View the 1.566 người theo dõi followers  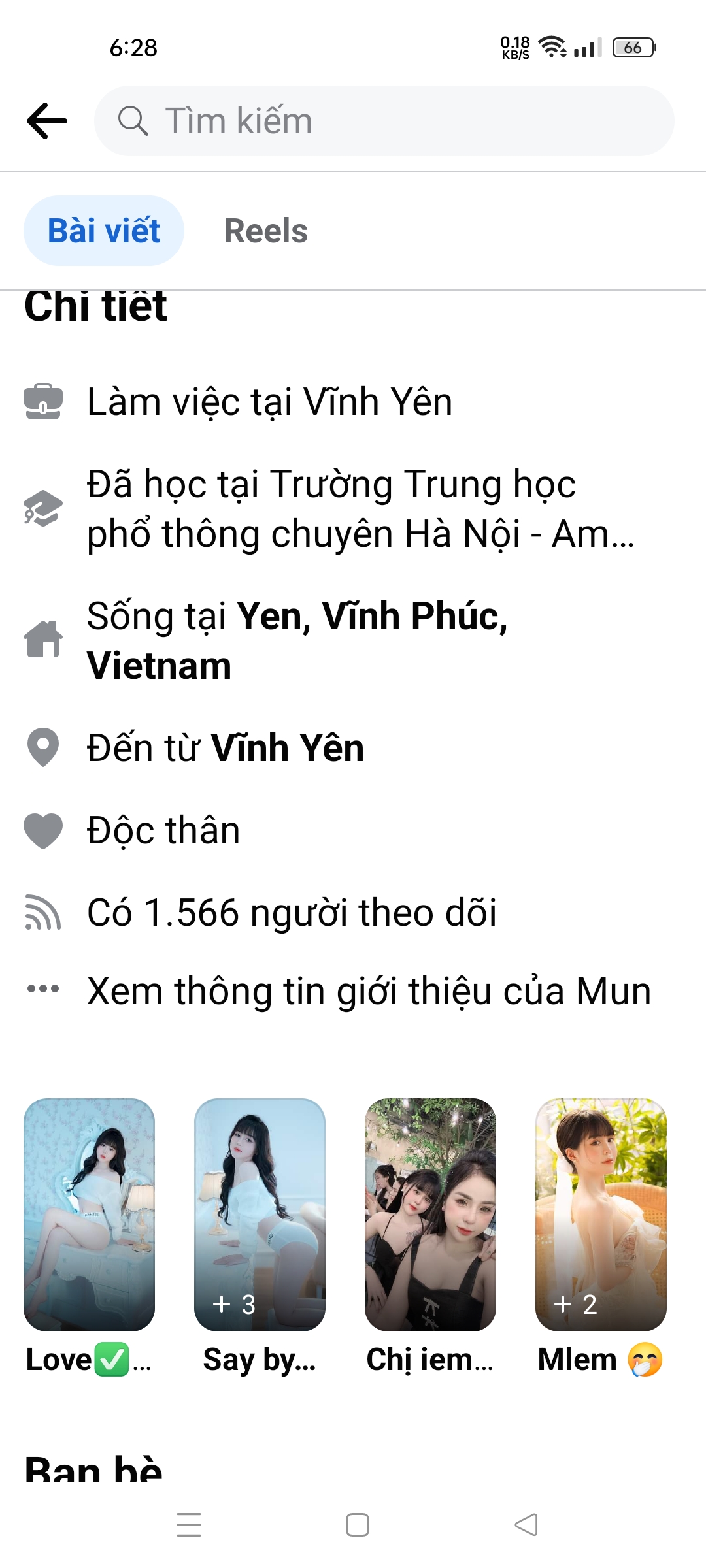click(x=292, y=913)
